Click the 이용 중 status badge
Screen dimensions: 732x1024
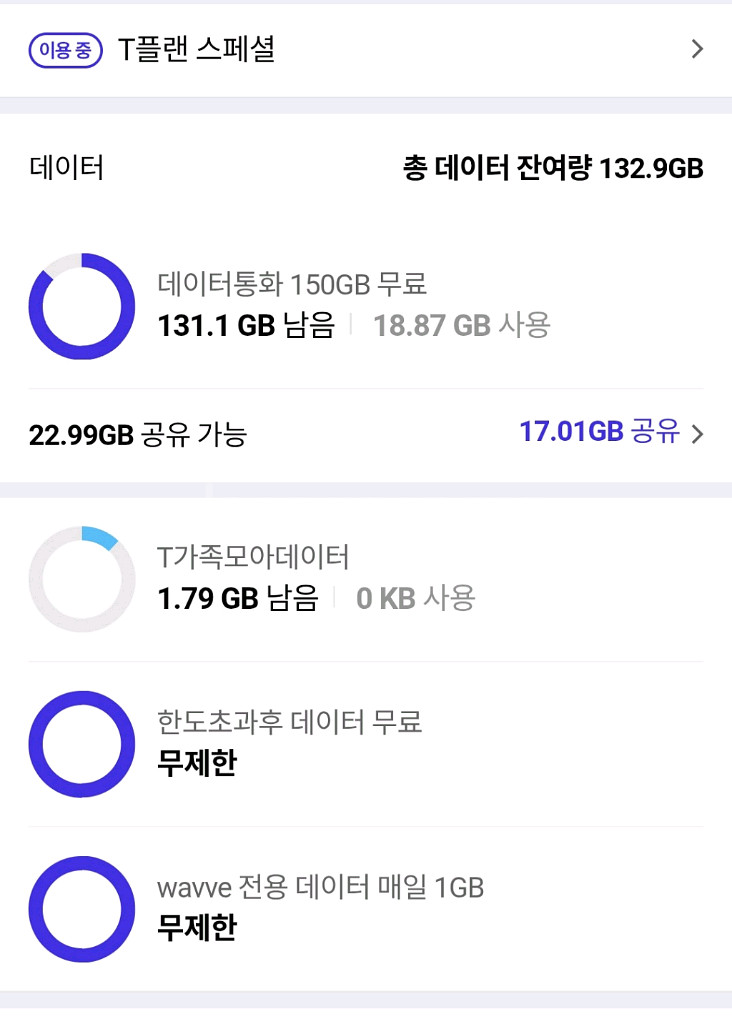[64, 48]
